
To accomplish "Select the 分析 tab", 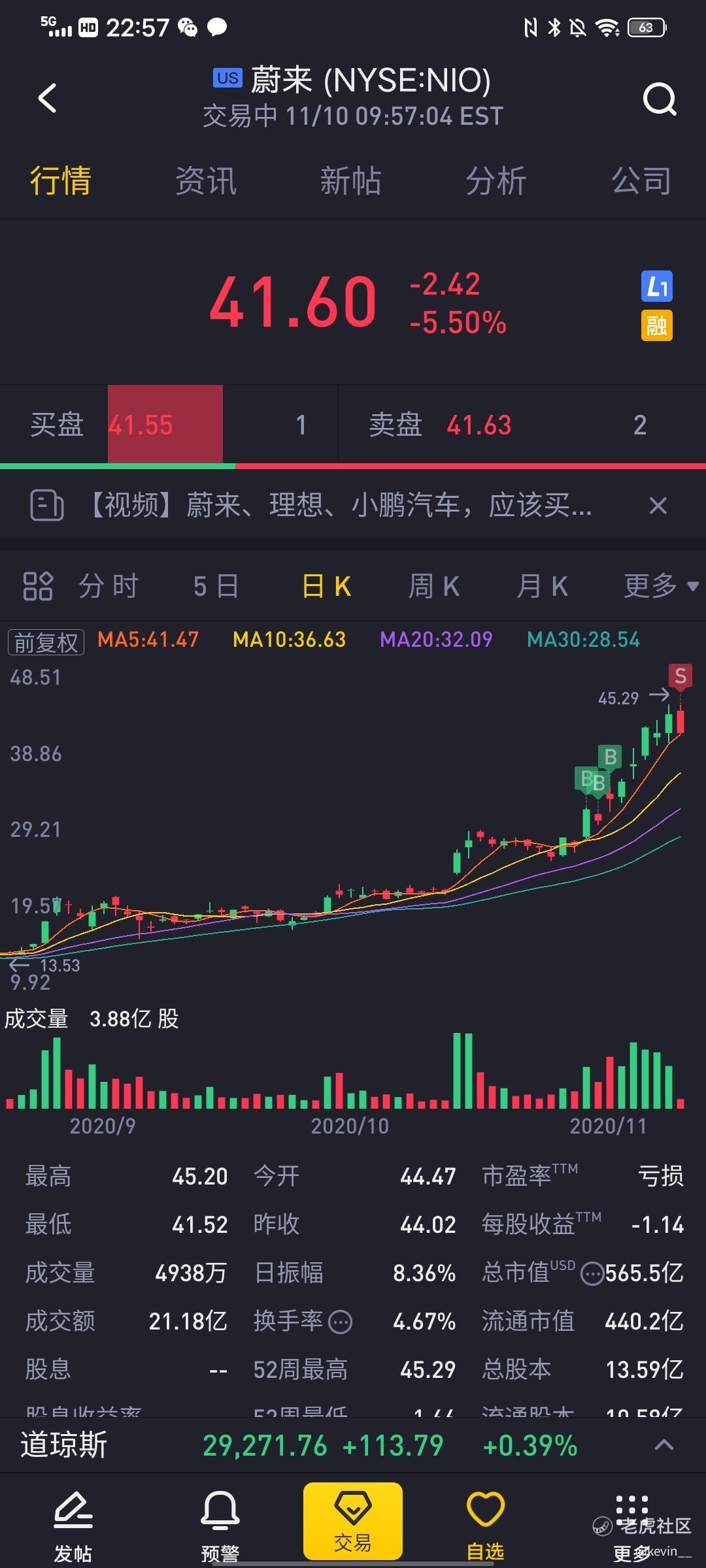I will [496, 181].
